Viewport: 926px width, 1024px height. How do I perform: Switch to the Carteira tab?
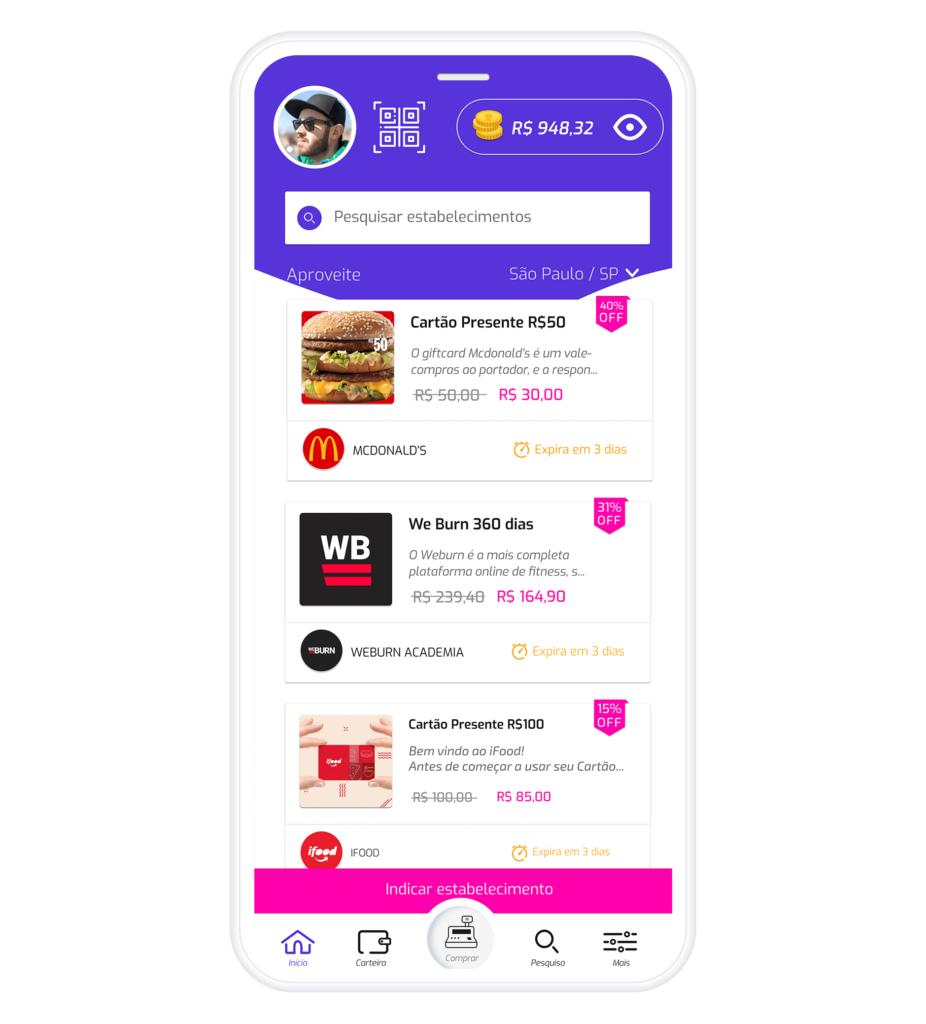pos(371,947)
